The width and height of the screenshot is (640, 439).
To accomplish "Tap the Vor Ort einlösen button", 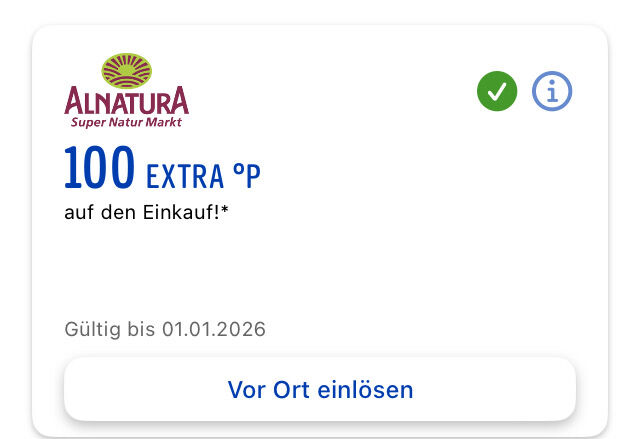I will coord(320,389).
